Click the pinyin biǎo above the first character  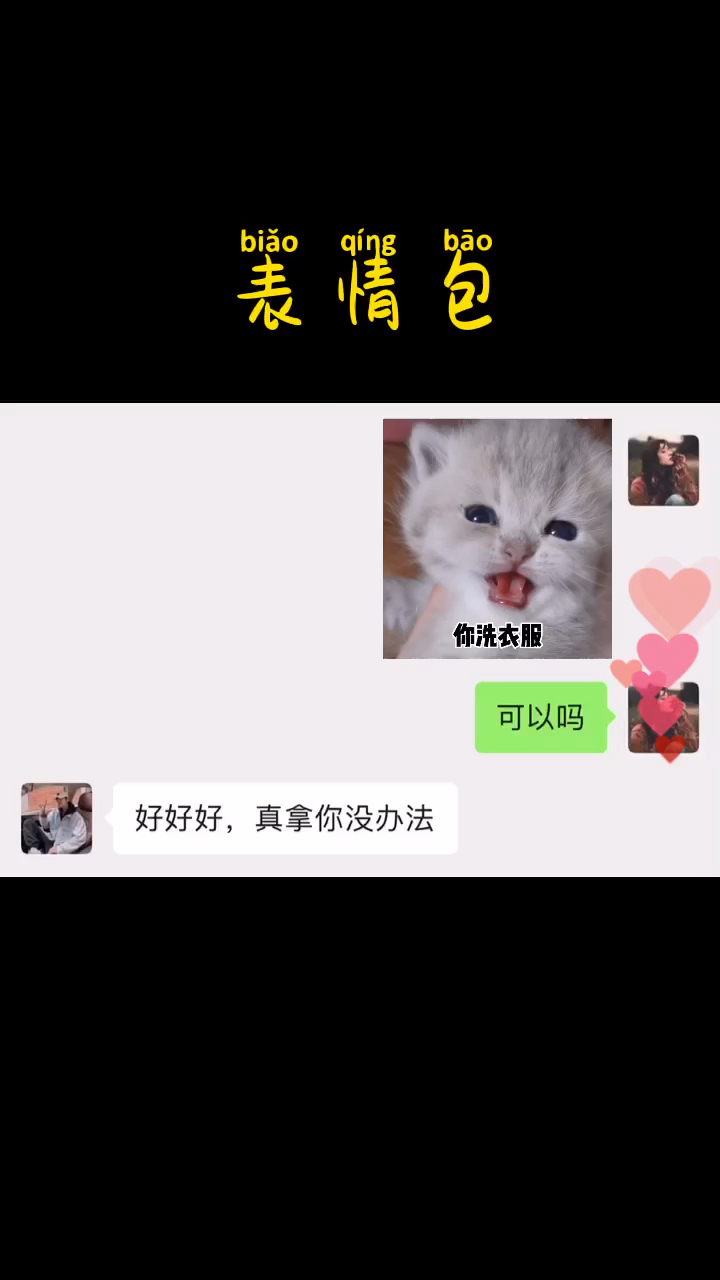pyautogui.click(x=269, y=241)
